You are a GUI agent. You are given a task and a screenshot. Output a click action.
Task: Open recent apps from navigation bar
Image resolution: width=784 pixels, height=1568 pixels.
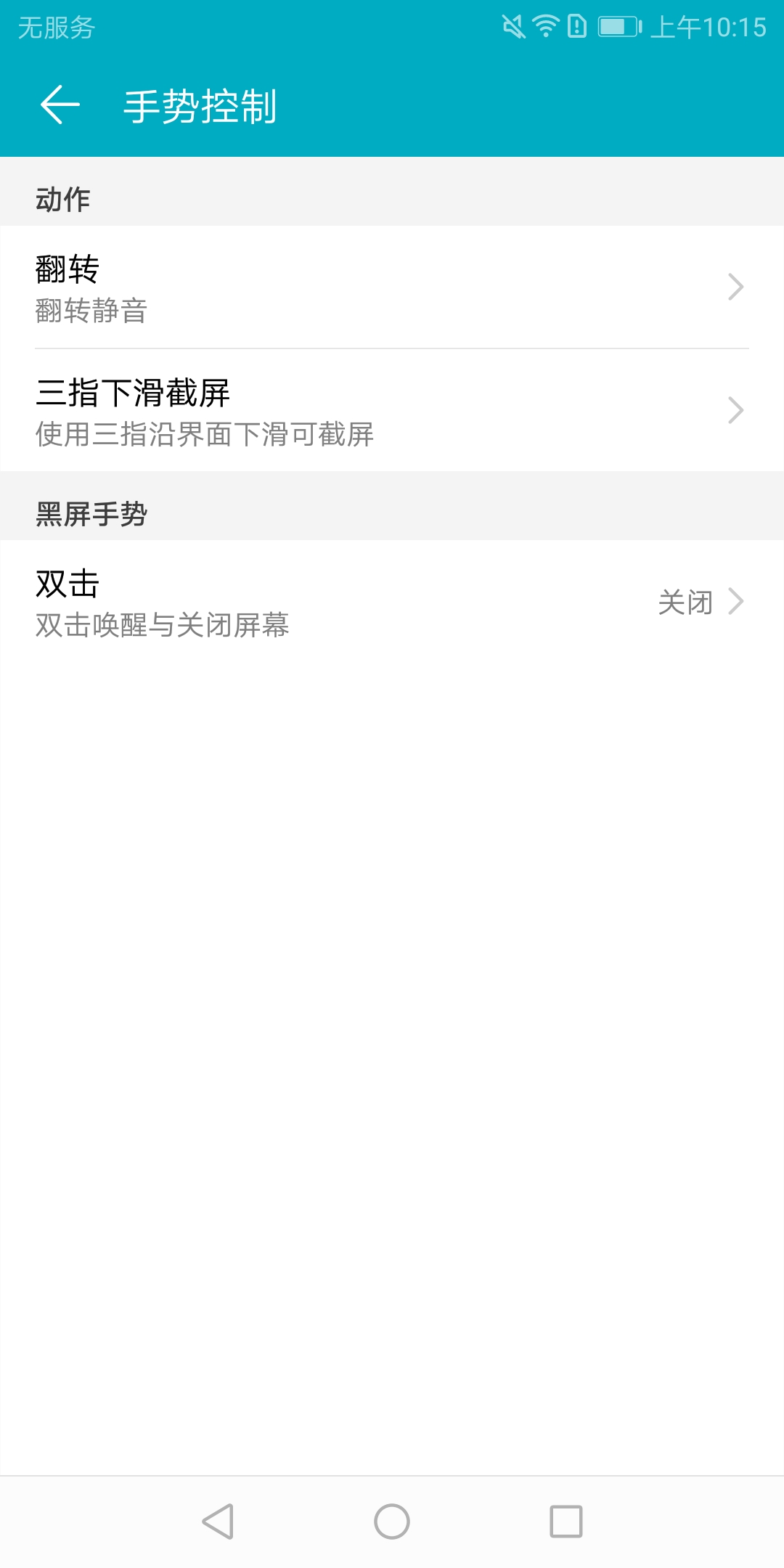[x=566, y=1521]
